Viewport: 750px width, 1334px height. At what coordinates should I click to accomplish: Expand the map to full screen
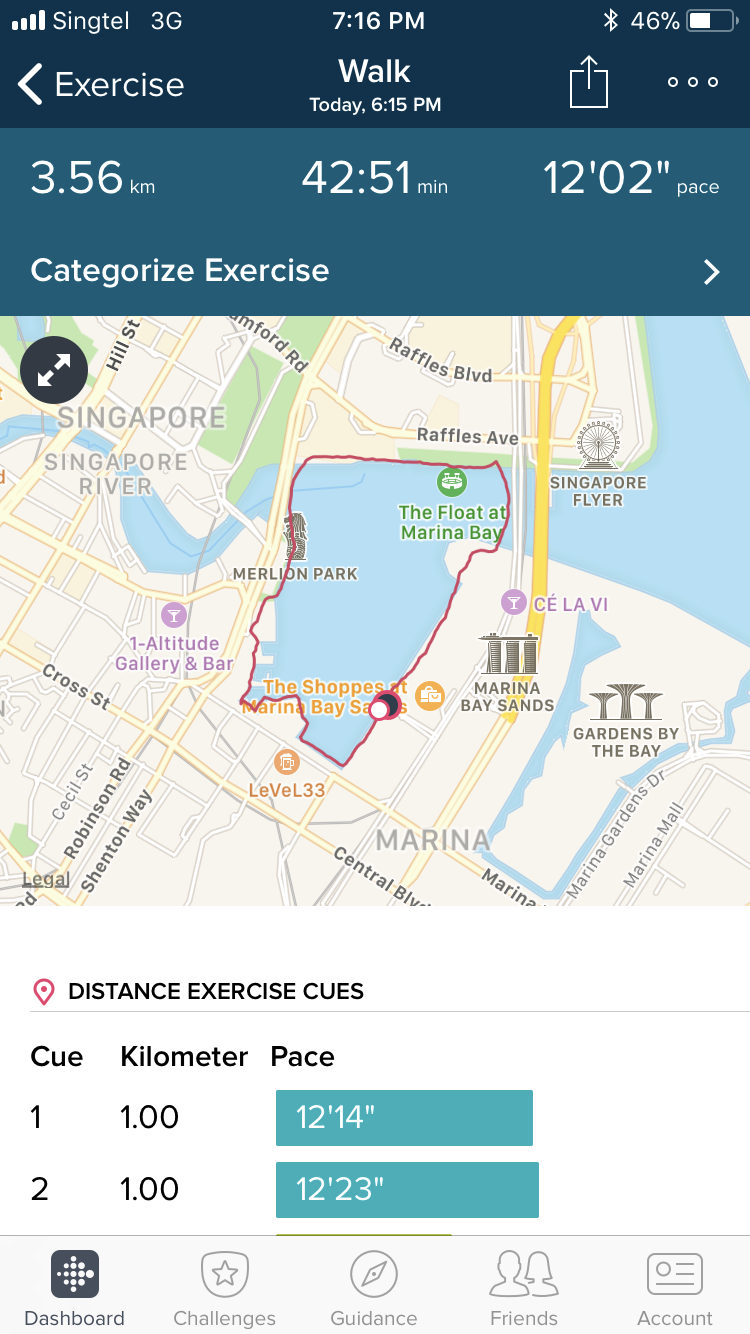[54, 371]
